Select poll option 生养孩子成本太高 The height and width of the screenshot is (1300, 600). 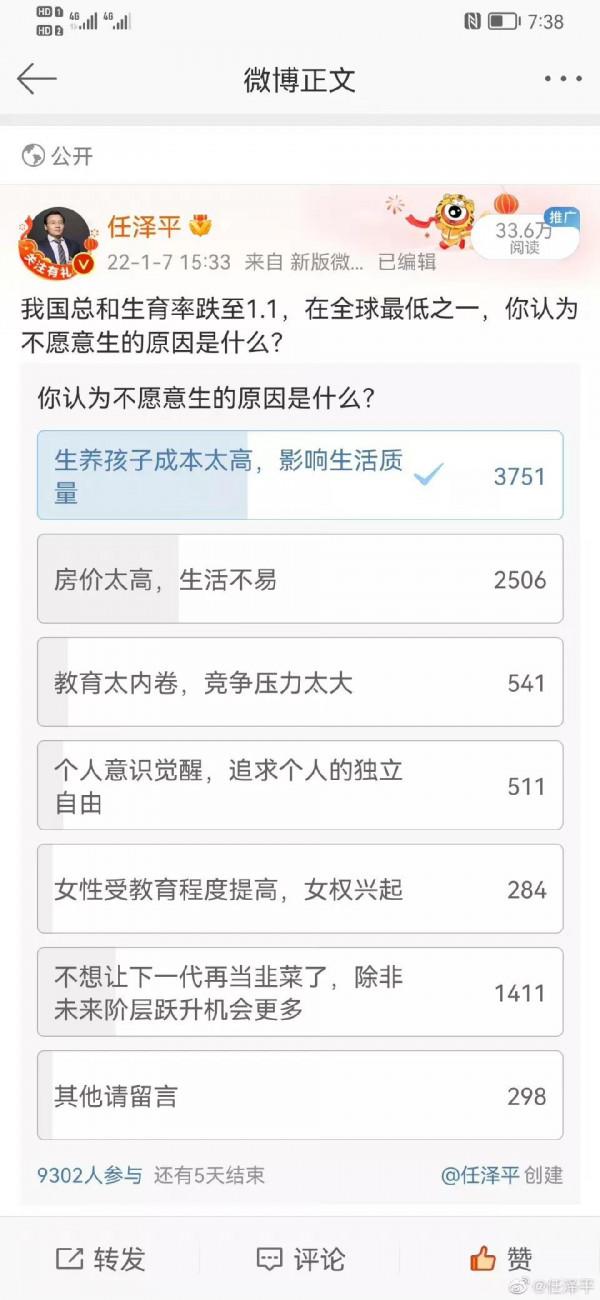point(300,475)
